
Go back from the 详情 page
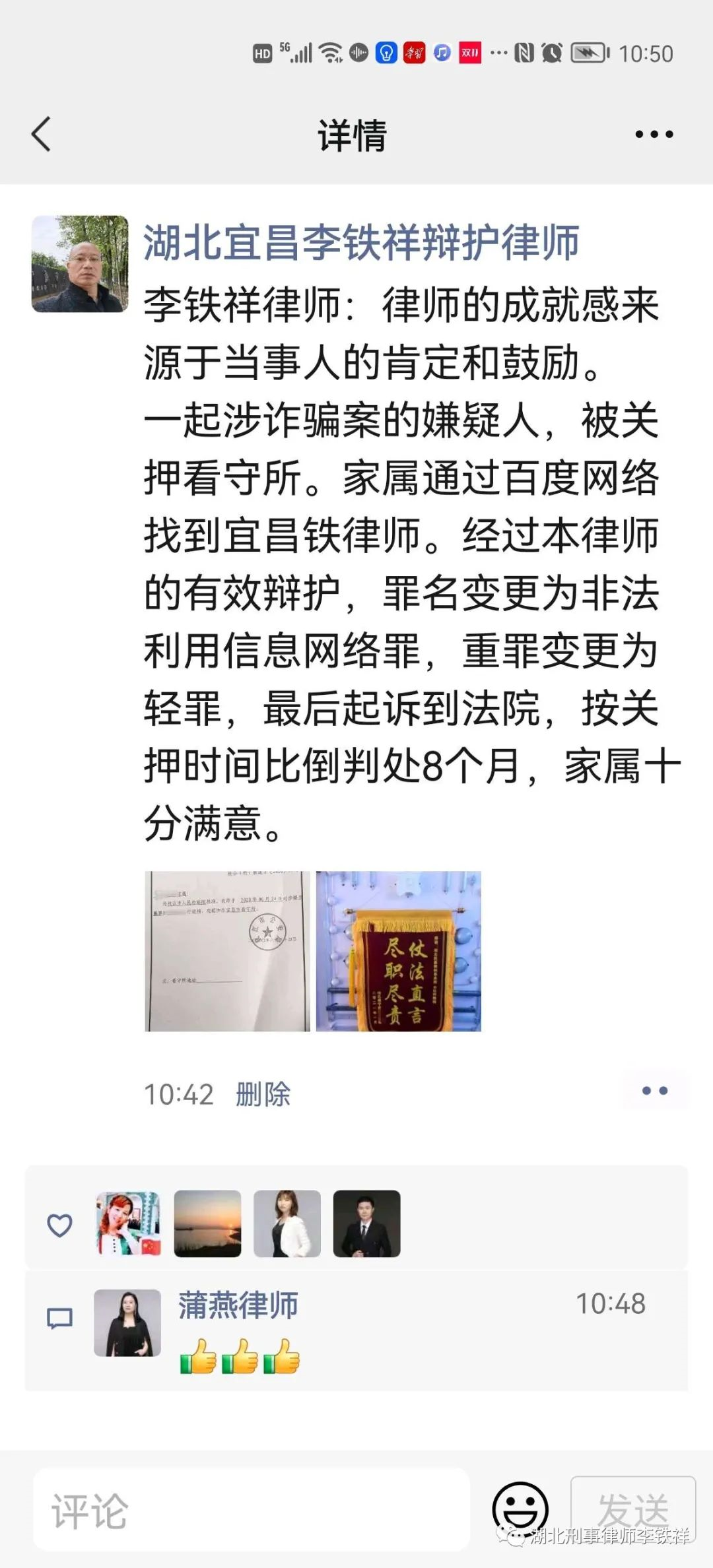click(41, 134)
